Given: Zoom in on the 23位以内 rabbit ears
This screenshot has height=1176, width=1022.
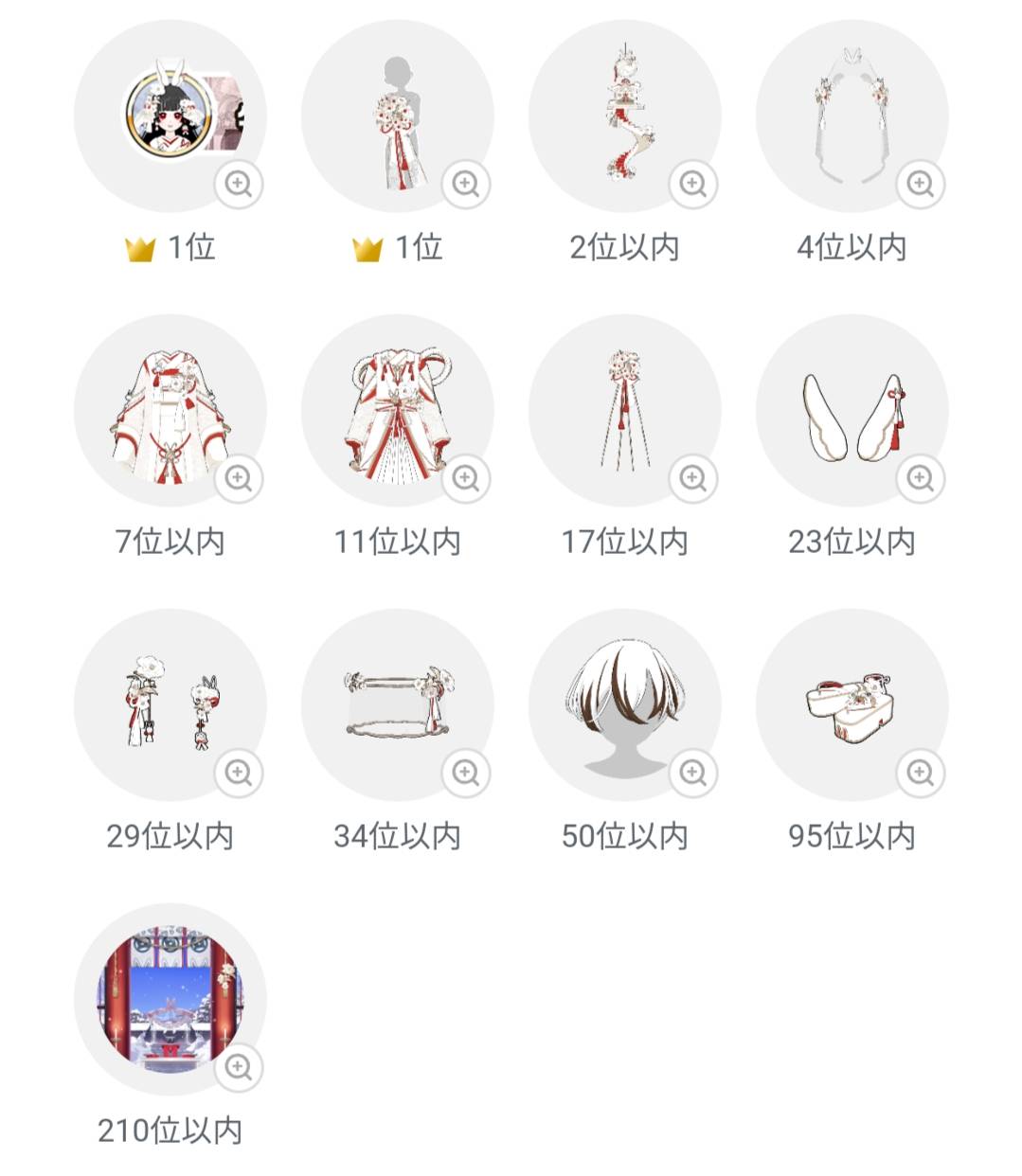Looking at the screenshot, I should (x=921, y=478).
